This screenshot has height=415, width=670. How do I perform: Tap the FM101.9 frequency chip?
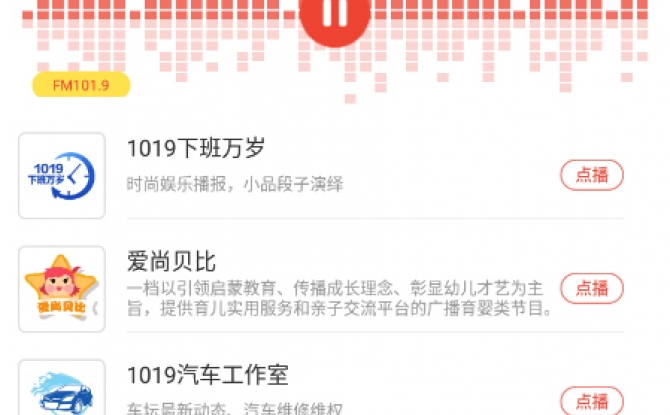pos(81,85)
